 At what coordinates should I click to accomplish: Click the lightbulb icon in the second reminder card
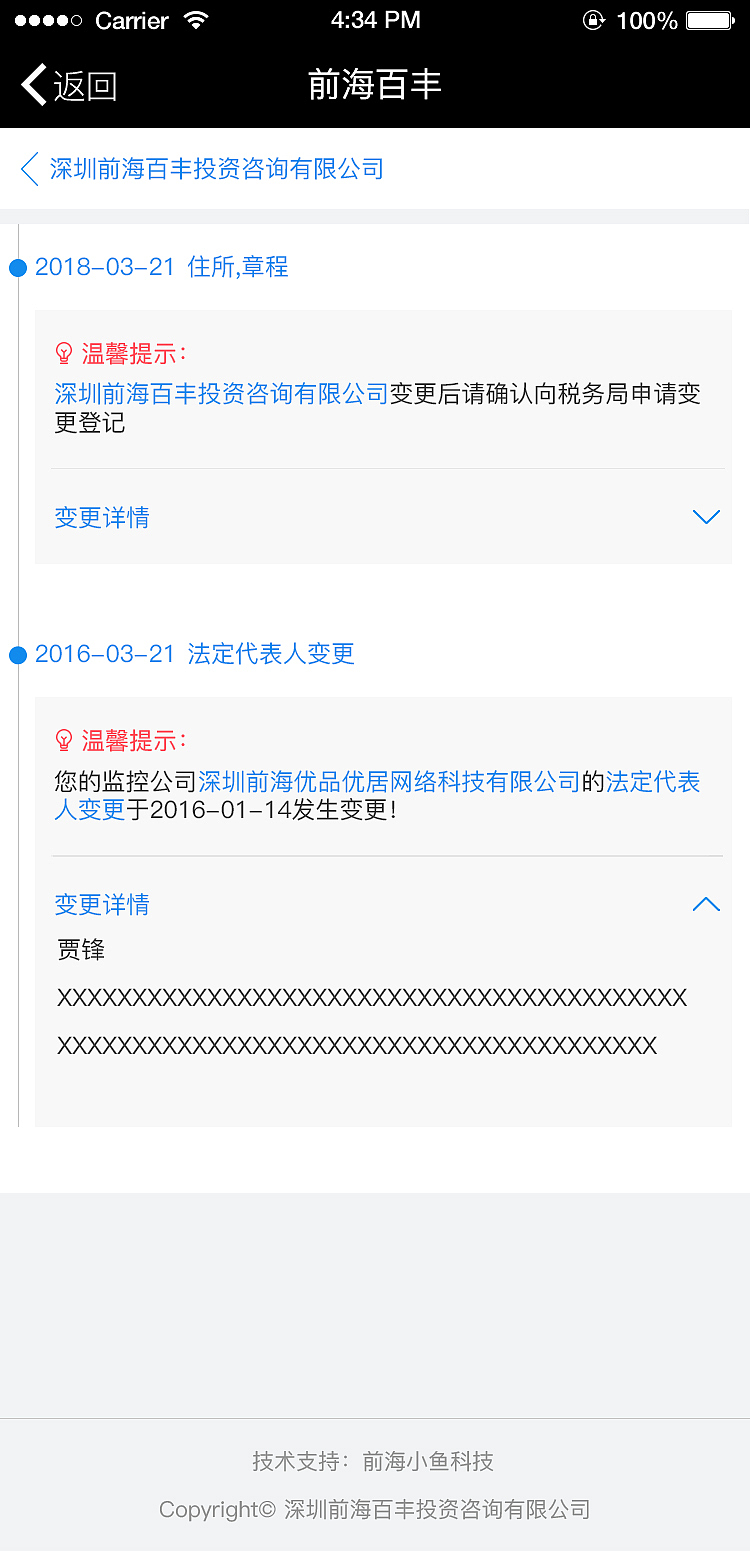click(64, 738)
